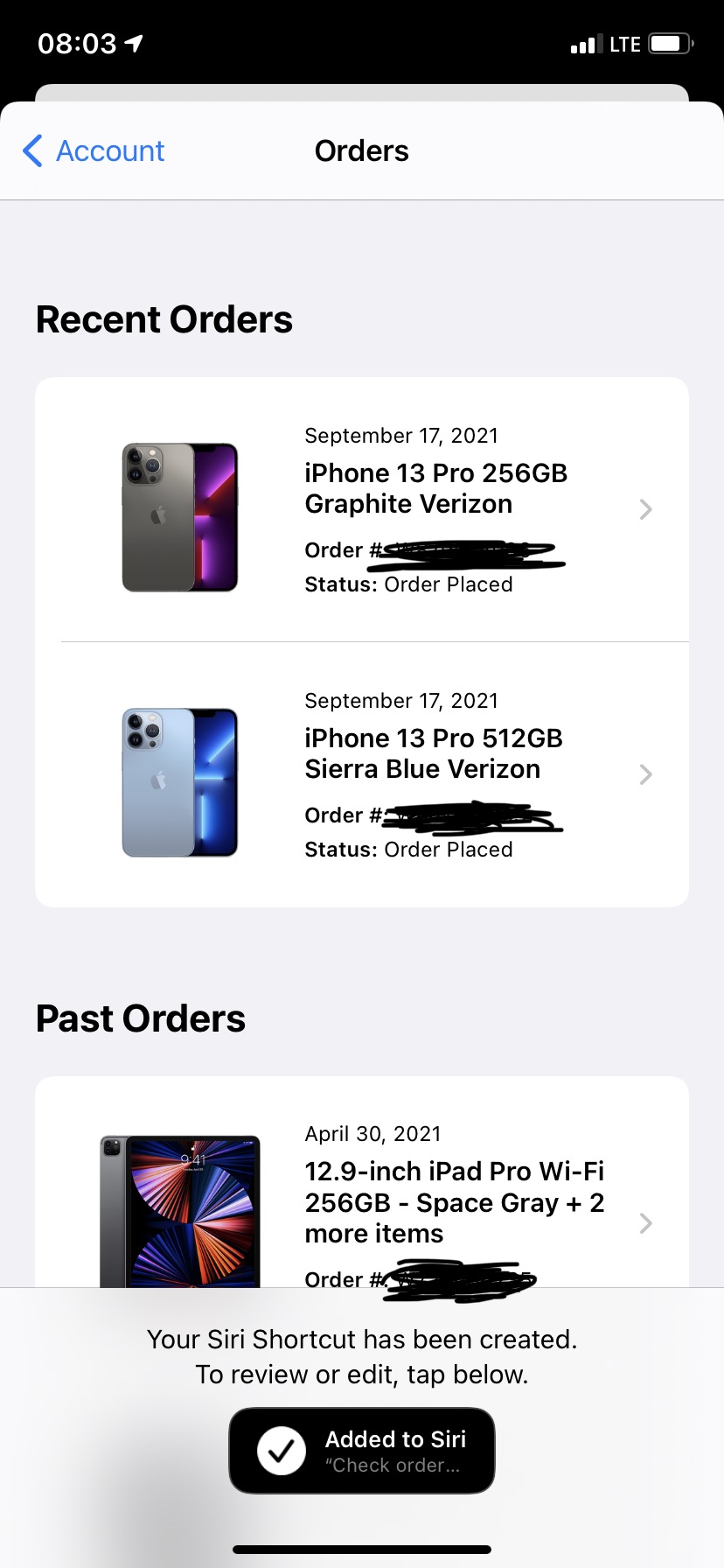This screenshot has height=1568, width=724.
Task: Tap the Added to Siri button
Action: pyautogui.click(x=362, y=1450)
